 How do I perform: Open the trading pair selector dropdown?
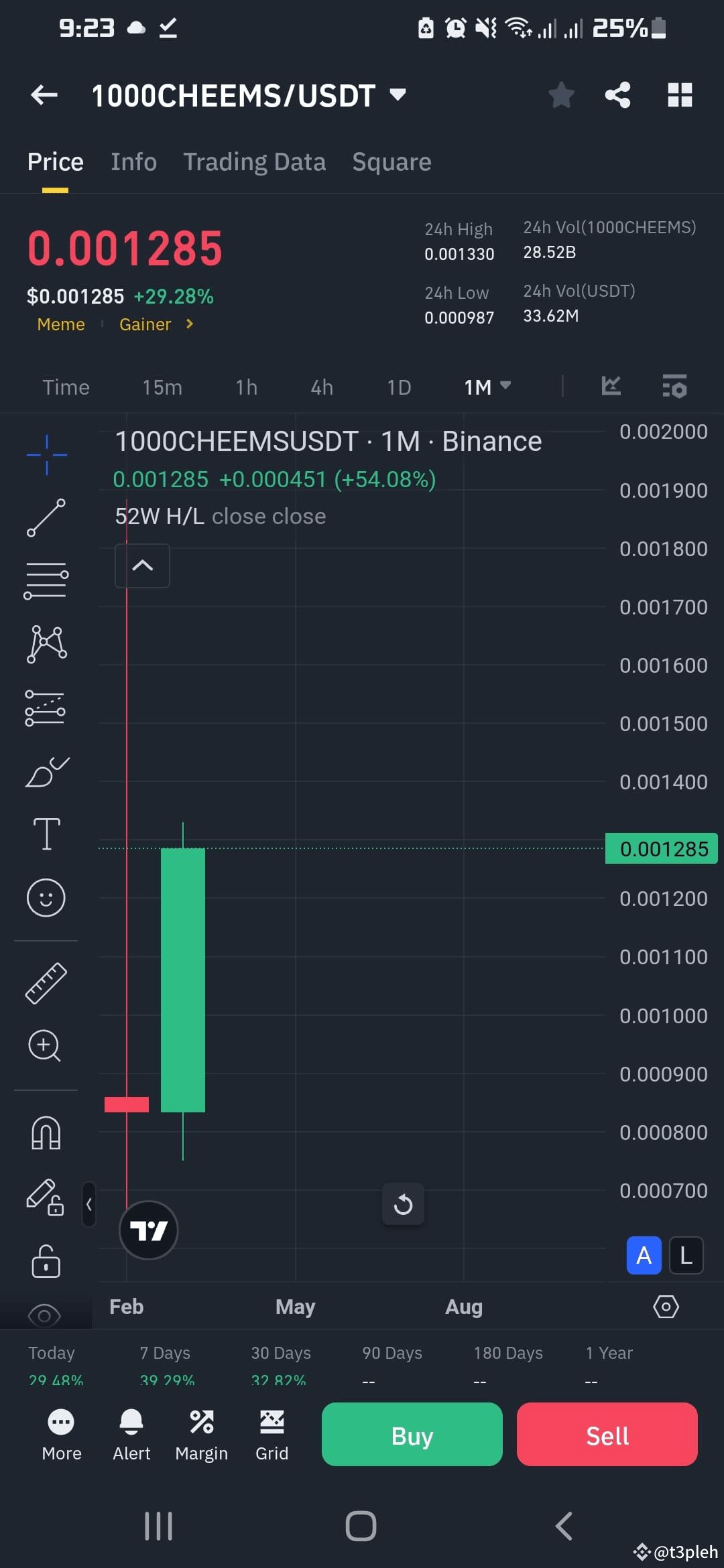click(x=397, y=94)
